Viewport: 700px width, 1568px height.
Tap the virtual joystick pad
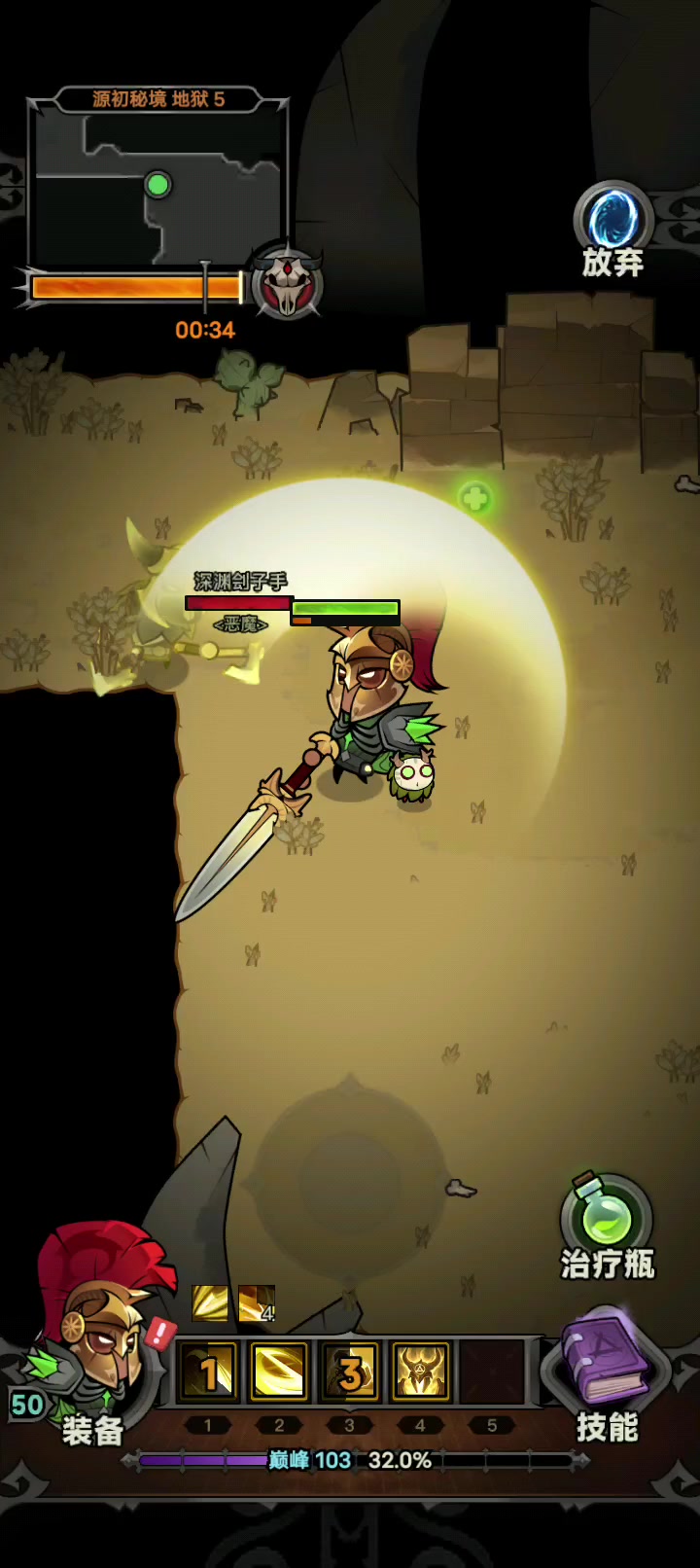coord(350,1178)
